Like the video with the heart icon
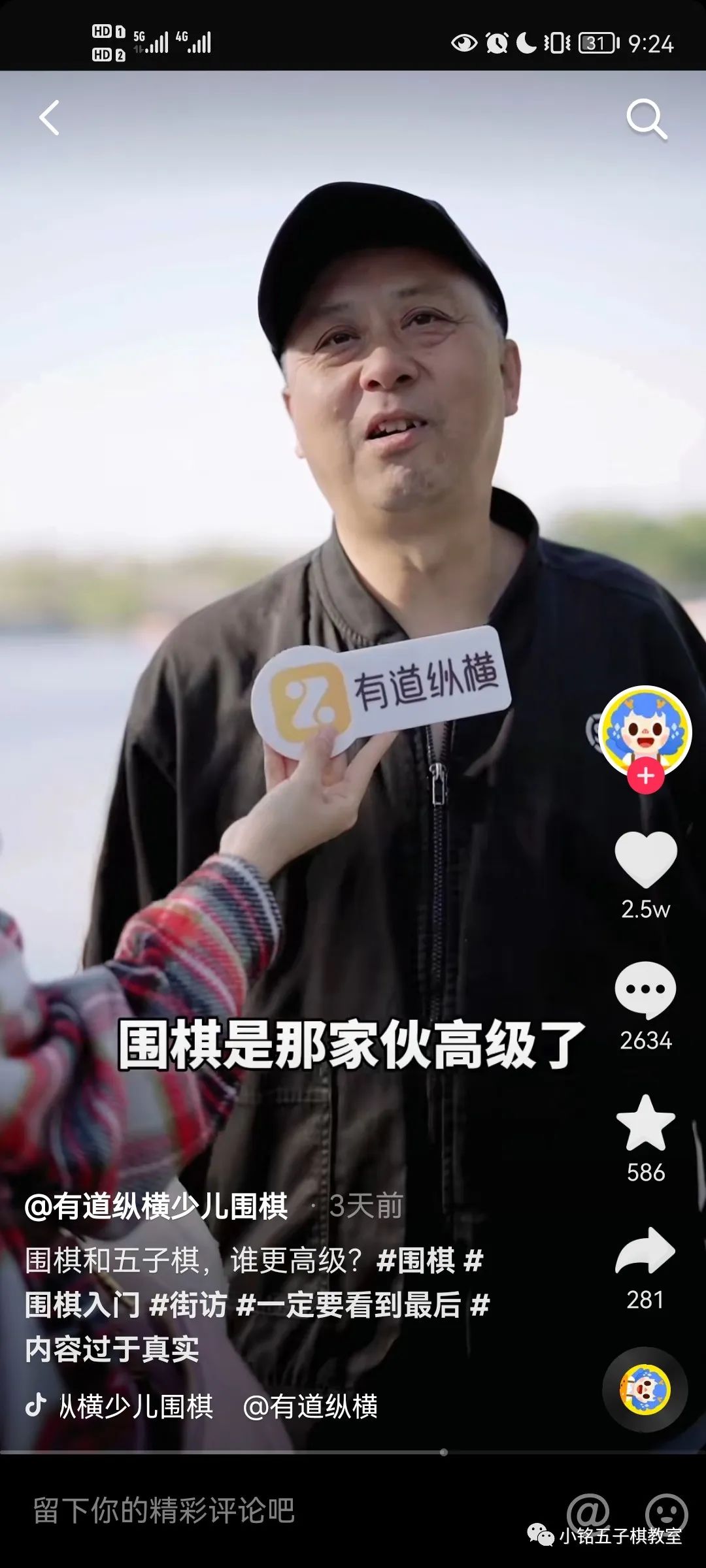The height and width of the screenshot is (1568, 706). point(646,859)
